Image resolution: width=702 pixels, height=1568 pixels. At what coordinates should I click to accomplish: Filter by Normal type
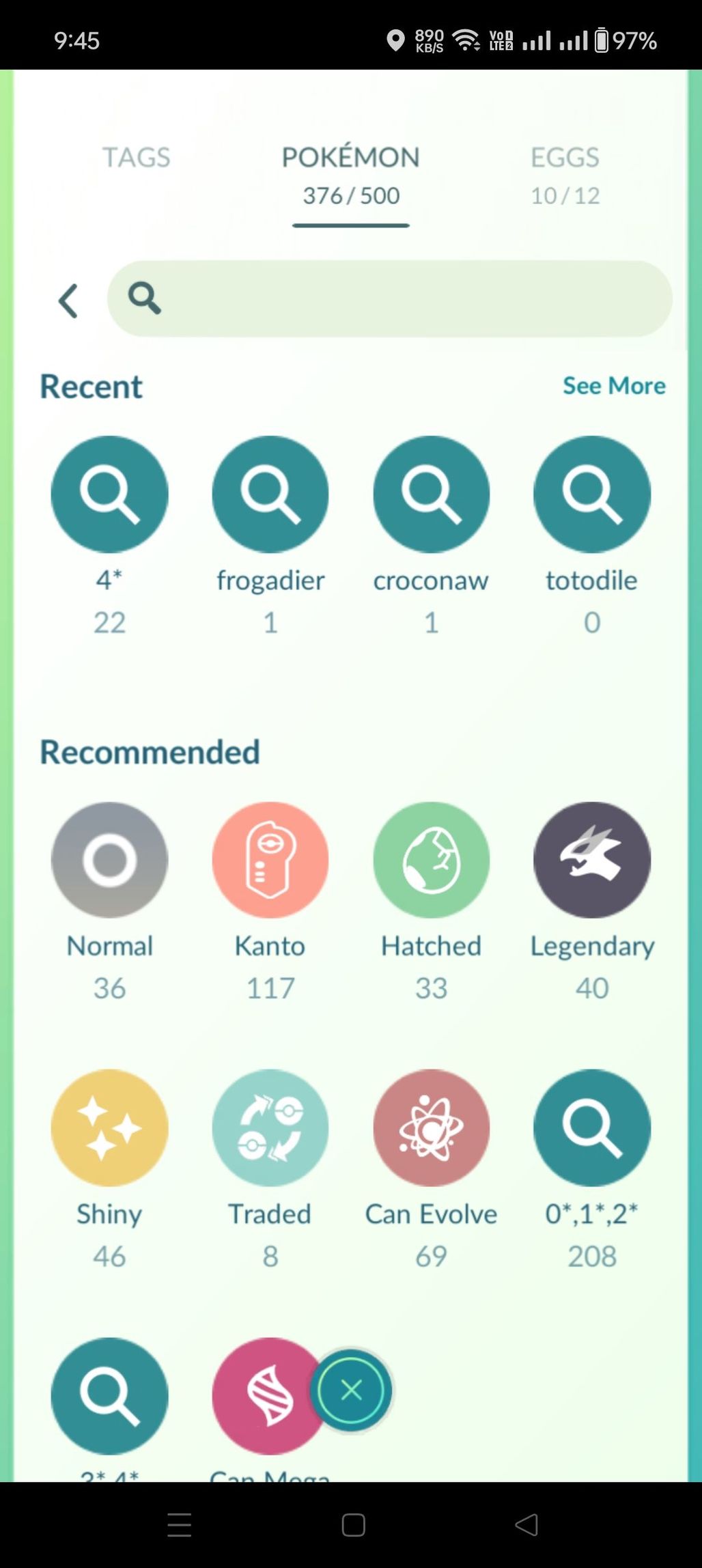click(109, 860)
